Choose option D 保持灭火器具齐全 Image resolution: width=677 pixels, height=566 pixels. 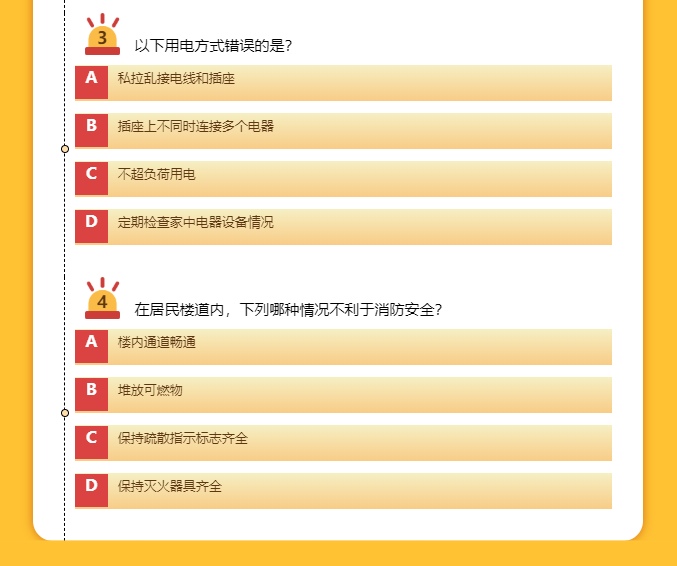[x=343, y=490]
